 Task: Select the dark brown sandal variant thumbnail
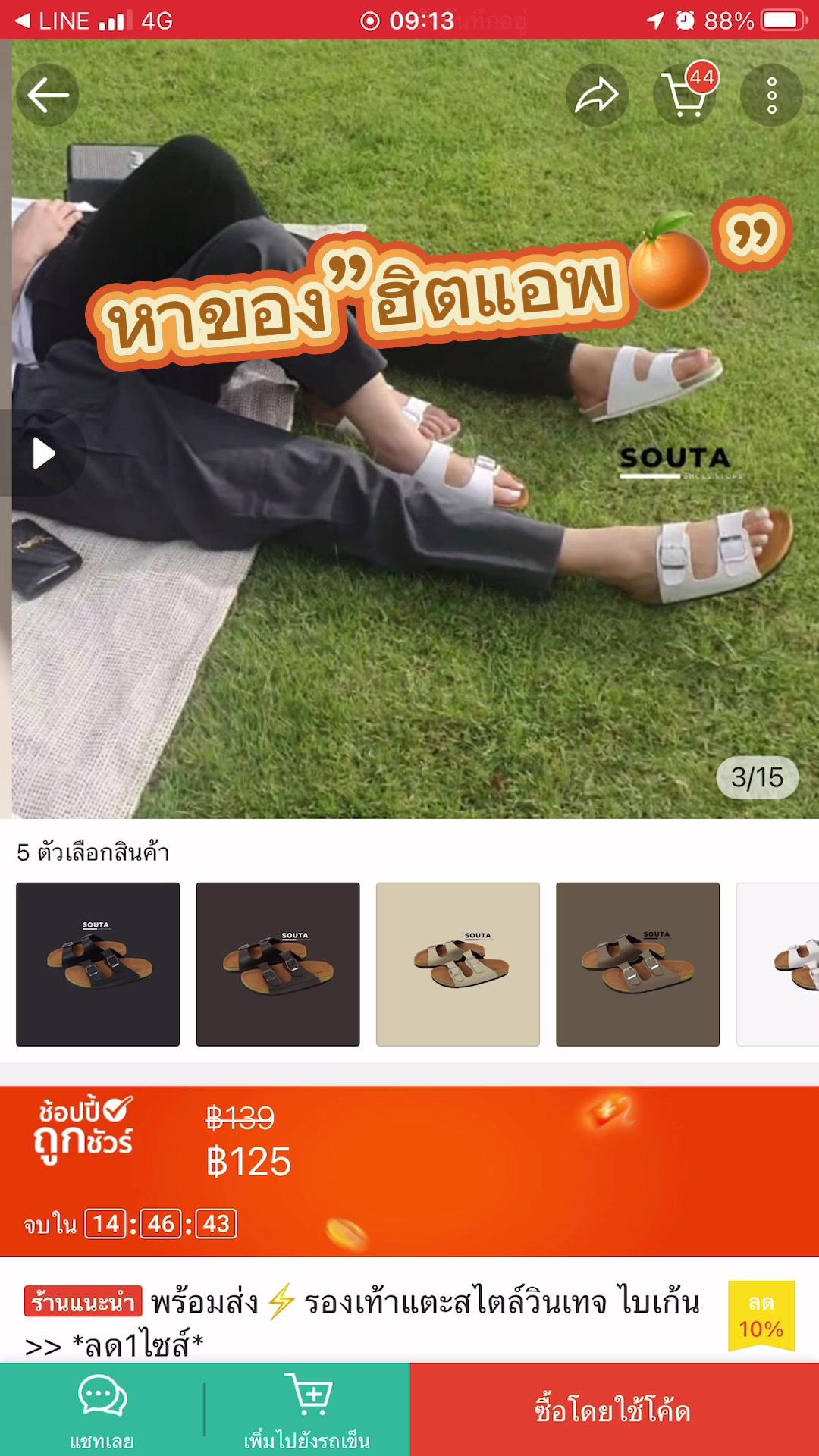click(278, 964)
